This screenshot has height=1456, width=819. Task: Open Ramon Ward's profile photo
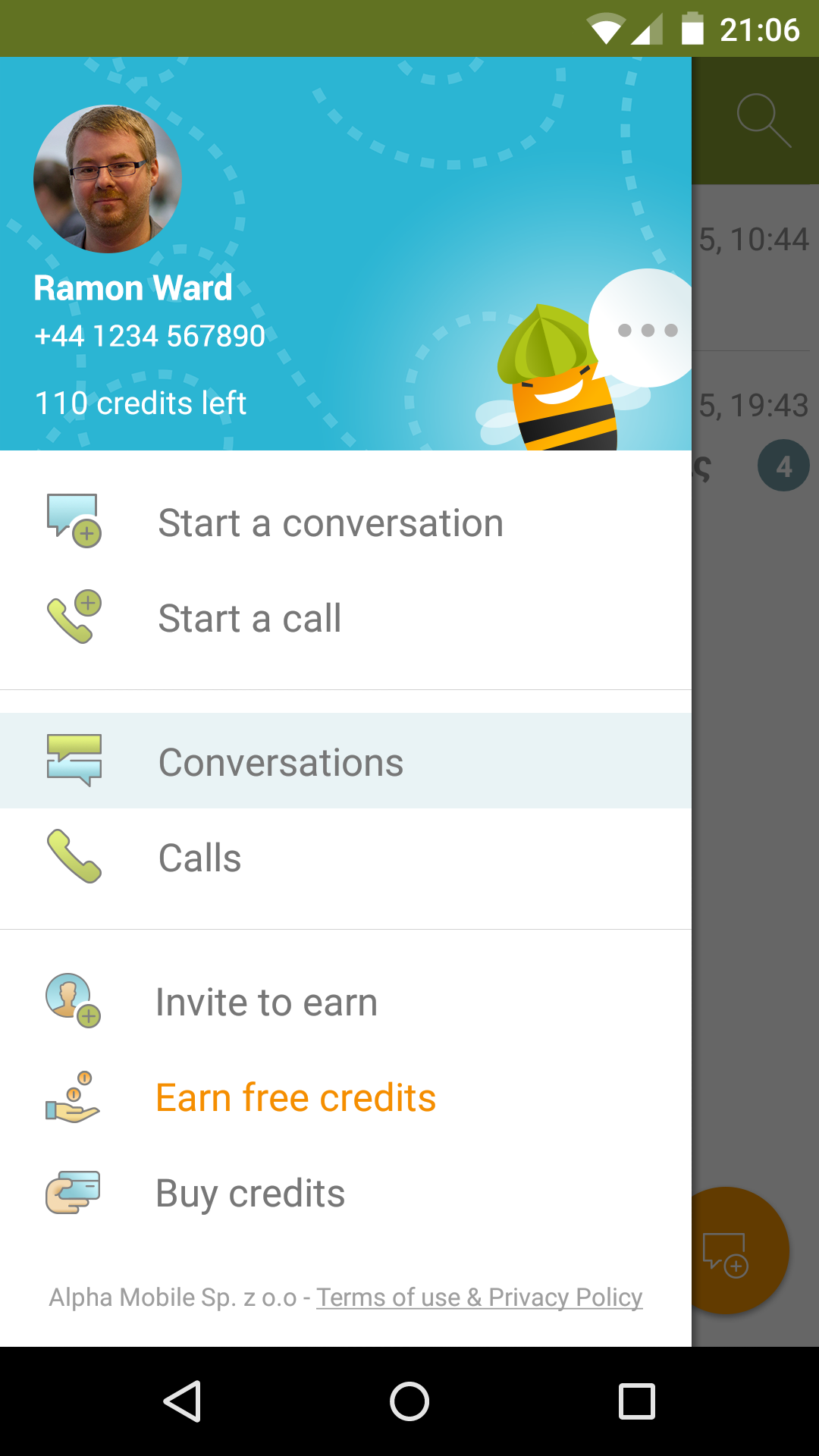(108, 179)
